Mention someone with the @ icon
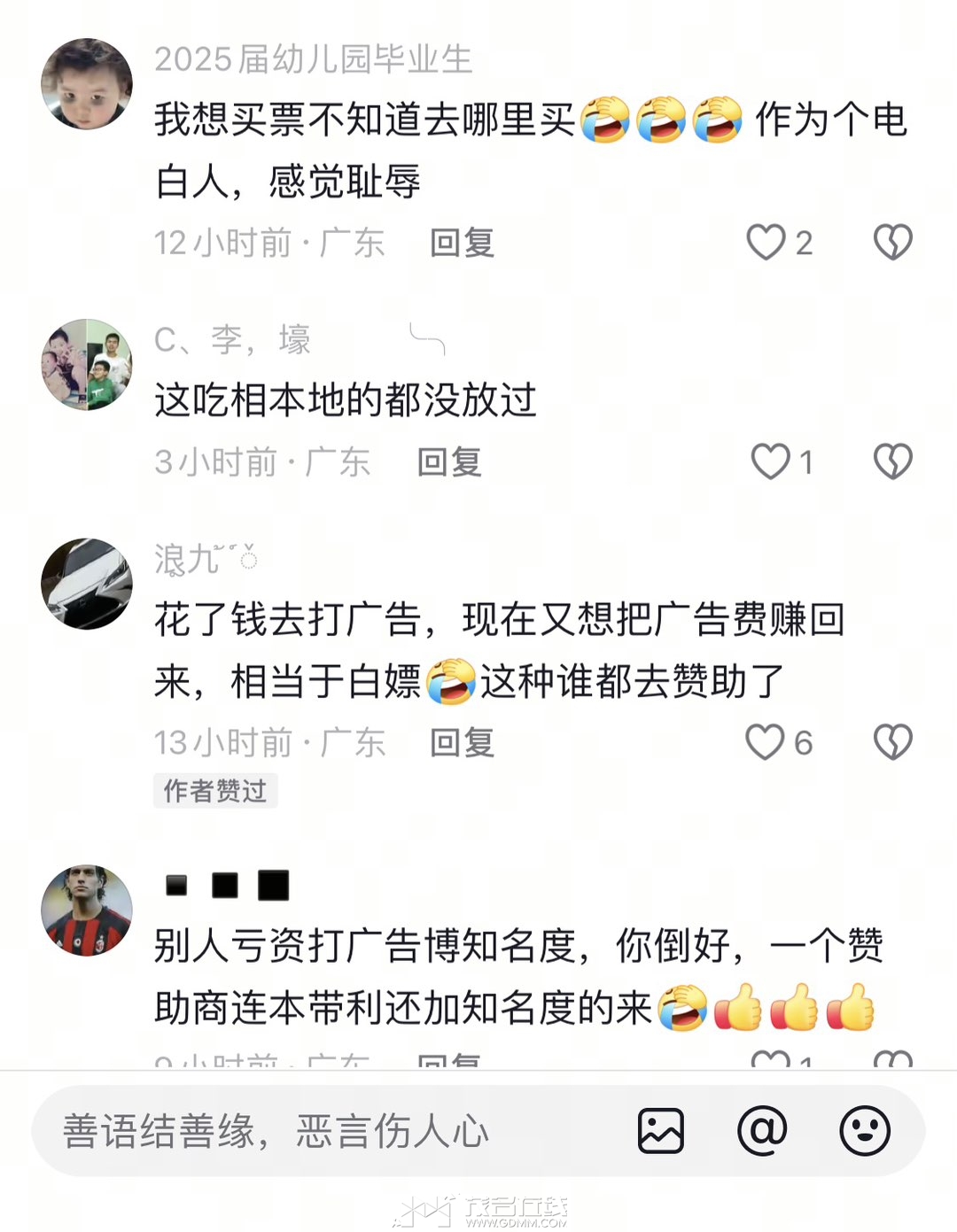The height and width of the screenshot is (1232, 957). [762, 1130]
